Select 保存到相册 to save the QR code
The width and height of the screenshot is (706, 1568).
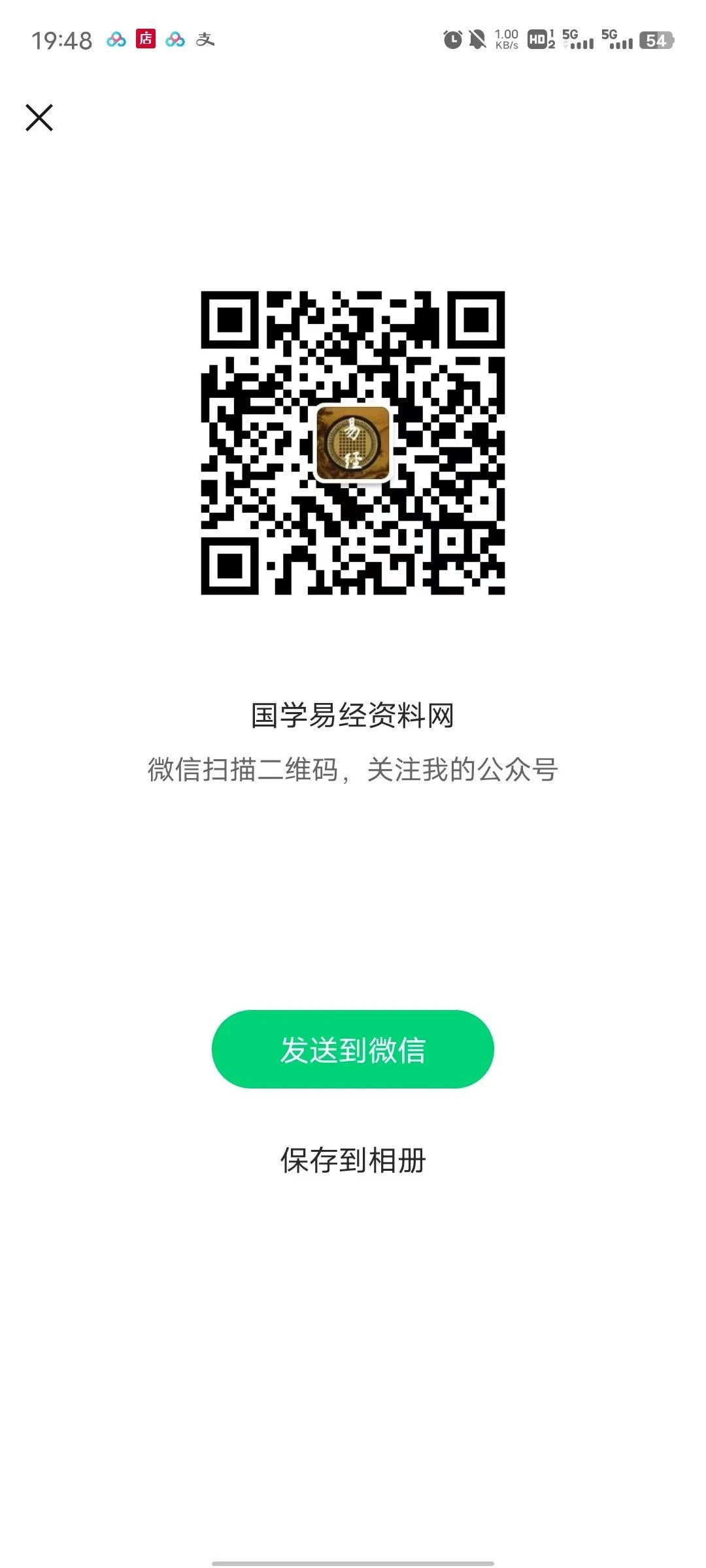click(353, 1160)
